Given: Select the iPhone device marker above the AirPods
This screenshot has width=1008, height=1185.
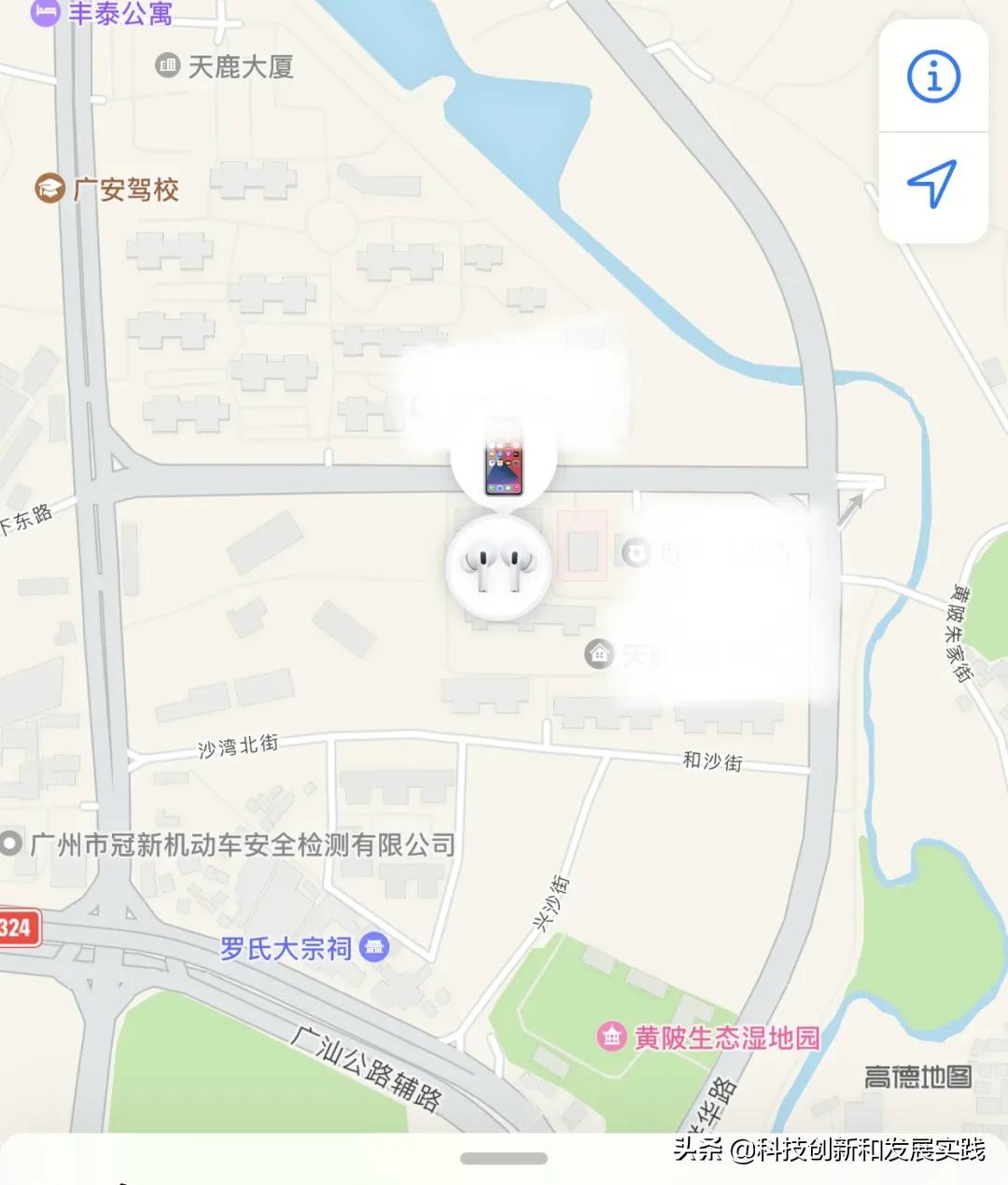Looking at the screenshot, I should tap(504, 468).
